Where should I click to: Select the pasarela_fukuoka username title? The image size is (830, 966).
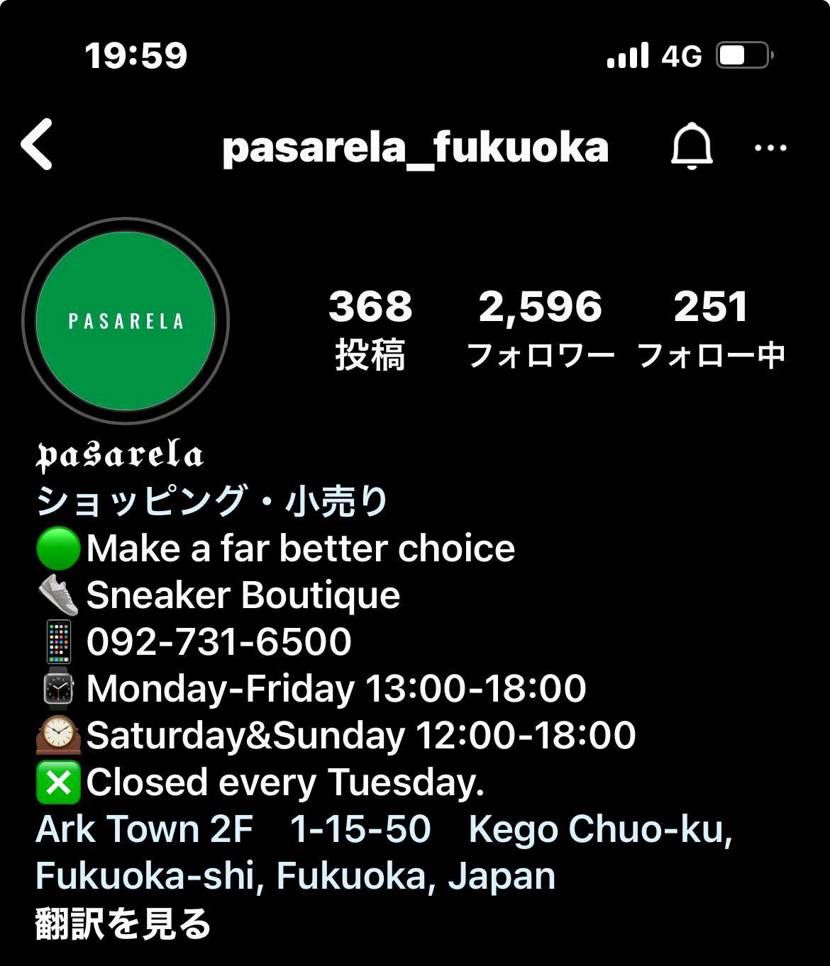pyautogui.click(x=415, y=147)
